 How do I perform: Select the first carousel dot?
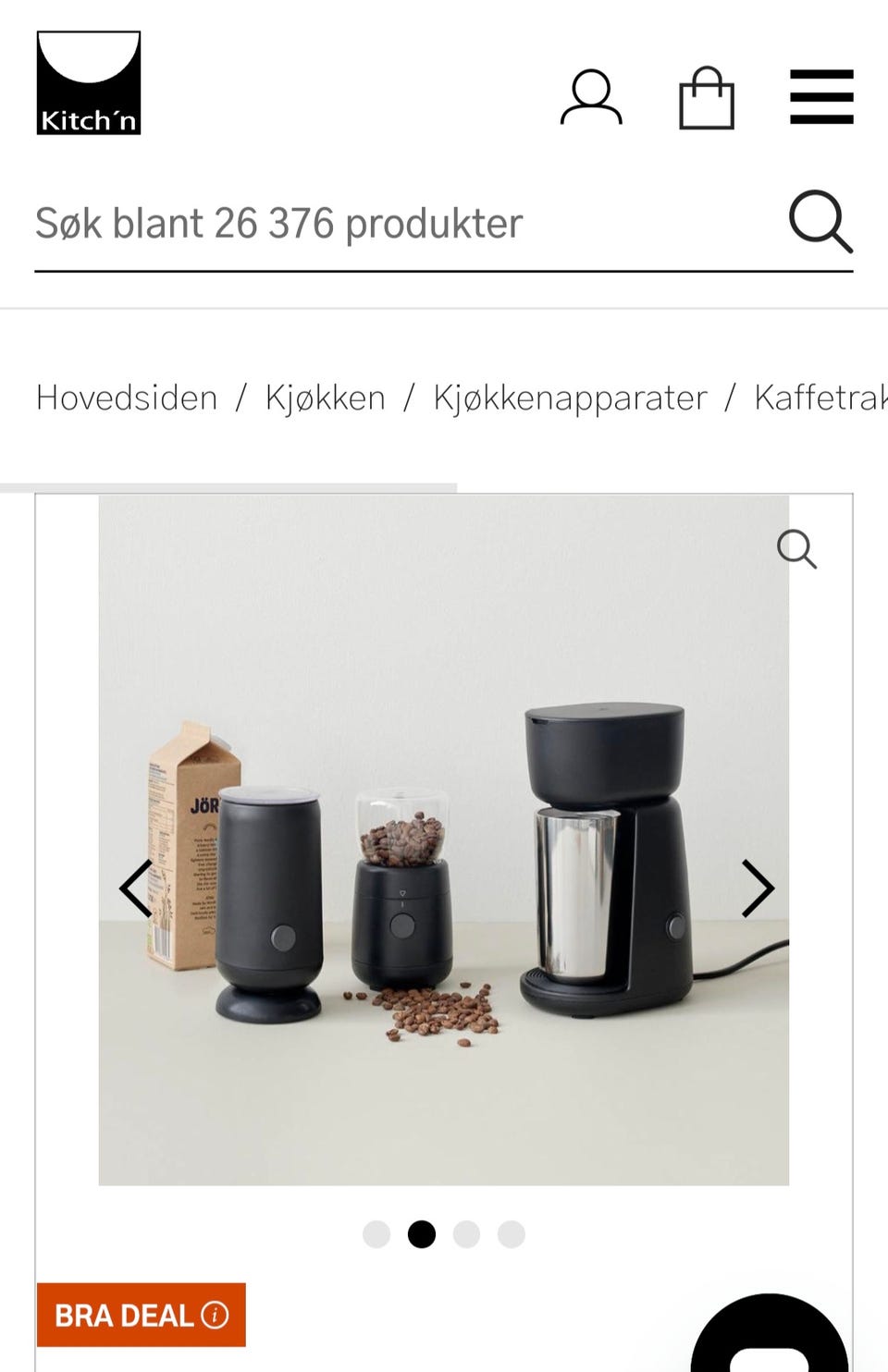[x=376, y=1234]
